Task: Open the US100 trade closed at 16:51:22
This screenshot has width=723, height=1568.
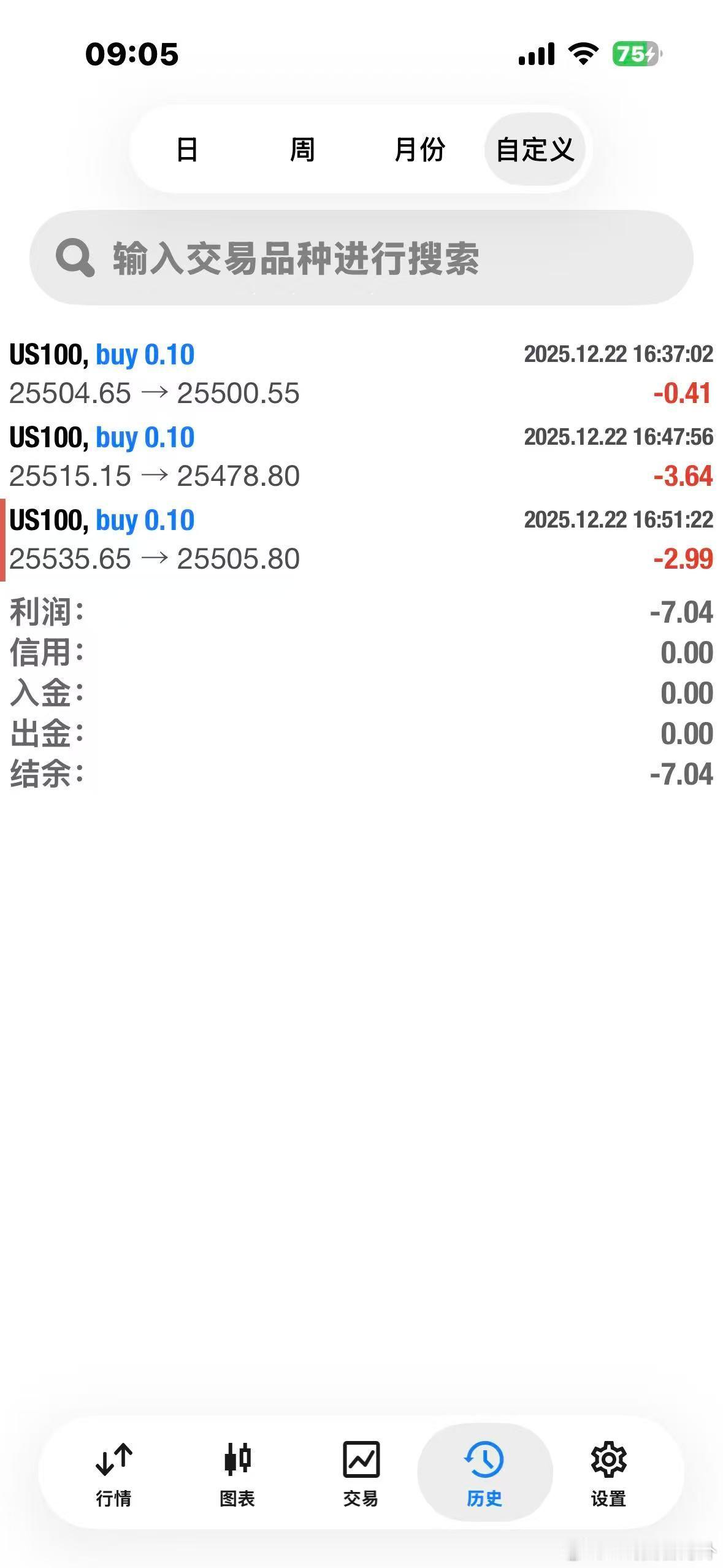Action: pyautogui.click(x=361, y=539)
